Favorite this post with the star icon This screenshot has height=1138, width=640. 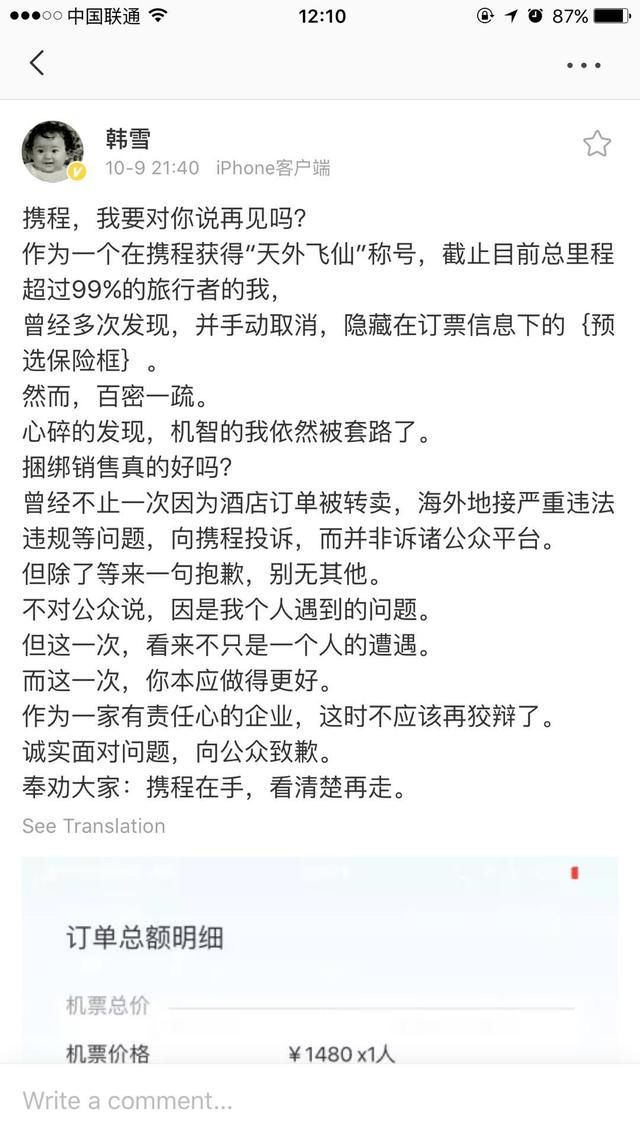click(x=596, y=144)
